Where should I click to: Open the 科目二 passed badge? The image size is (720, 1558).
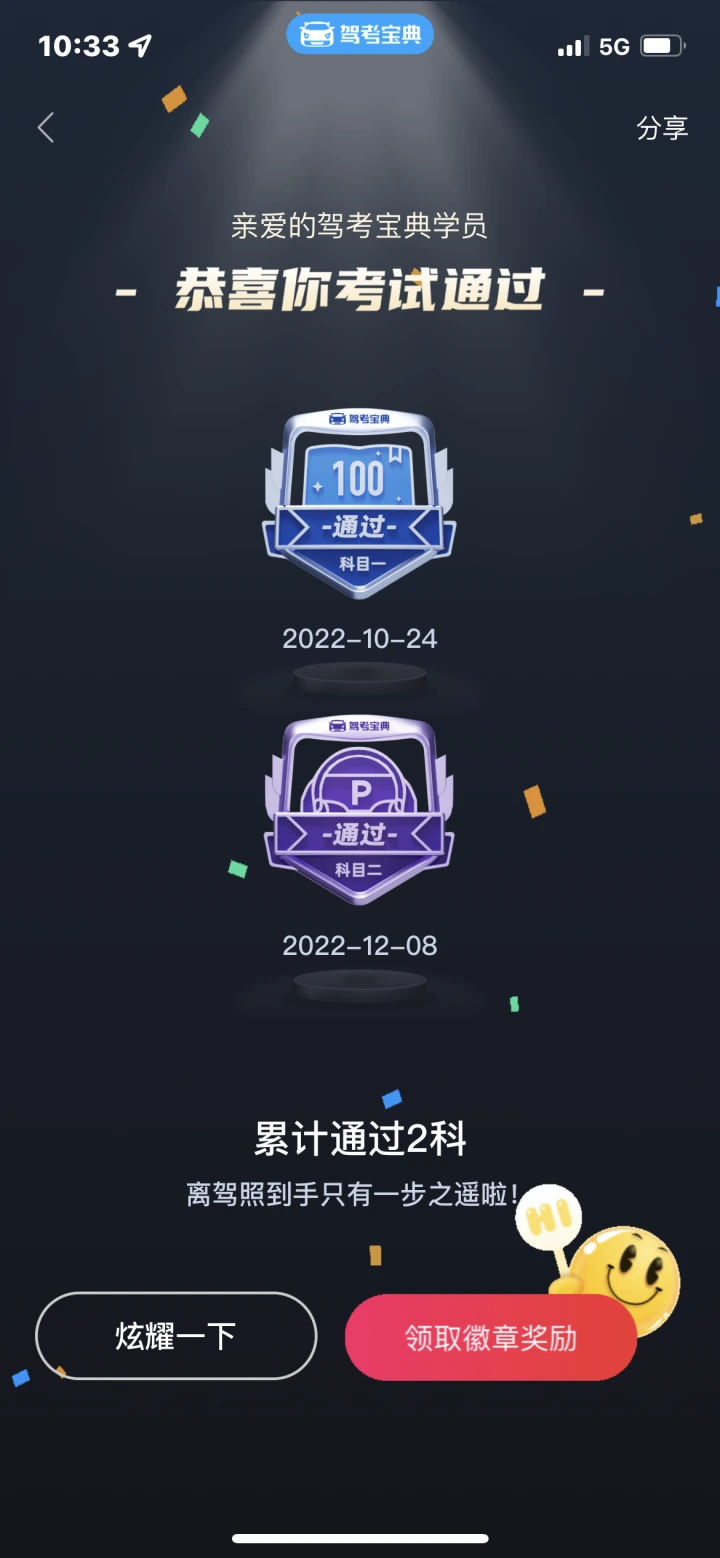coord(359,810)
